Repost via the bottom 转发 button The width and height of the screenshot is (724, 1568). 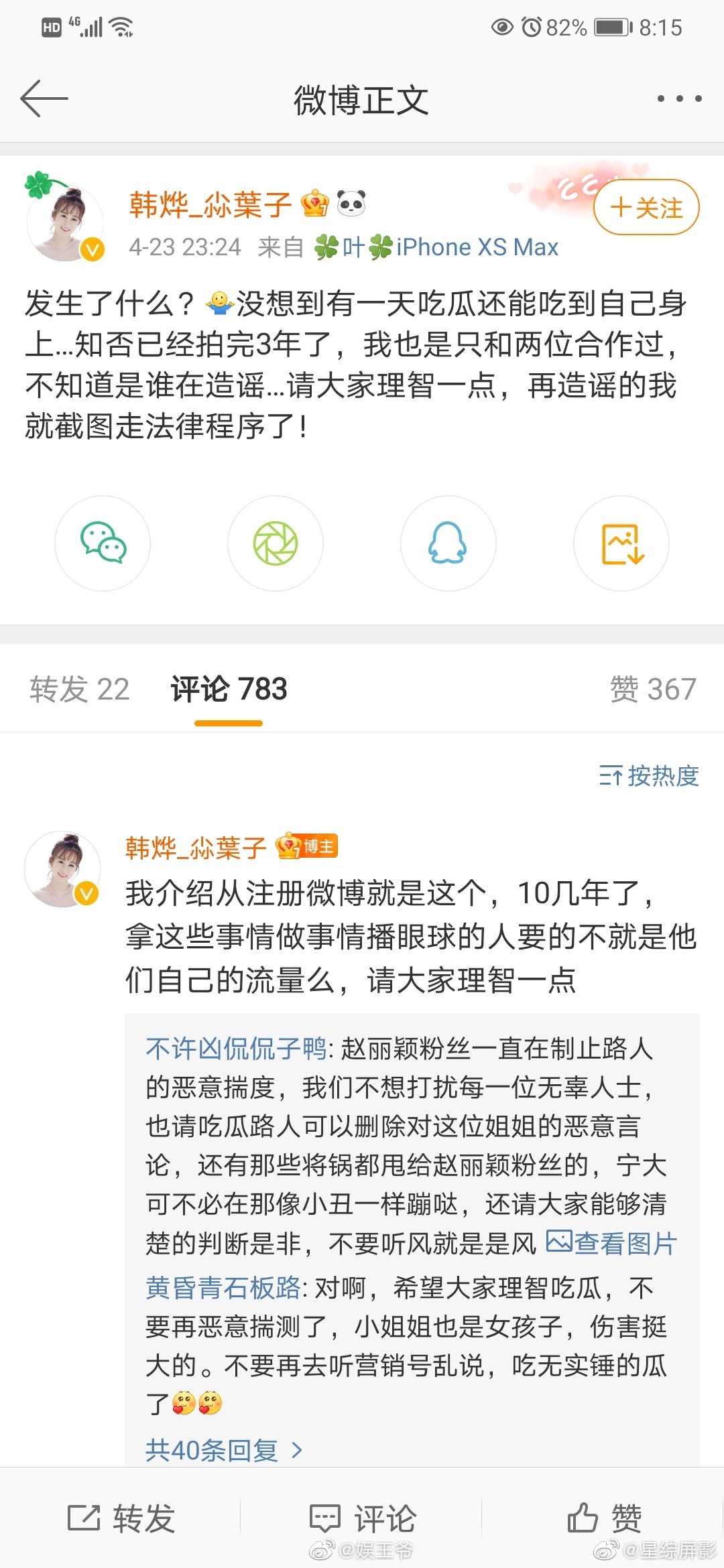[121, 1518]
